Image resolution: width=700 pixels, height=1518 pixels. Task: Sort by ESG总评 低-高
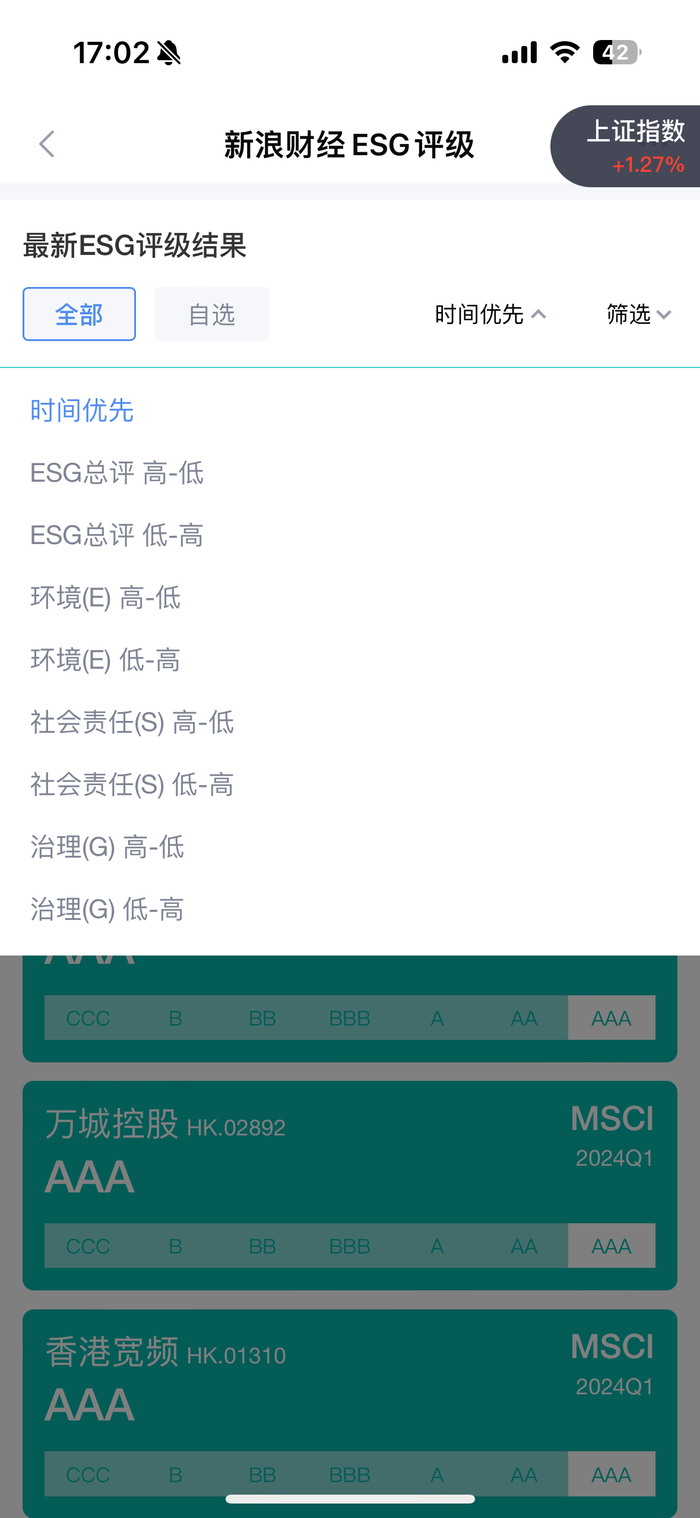117,535
